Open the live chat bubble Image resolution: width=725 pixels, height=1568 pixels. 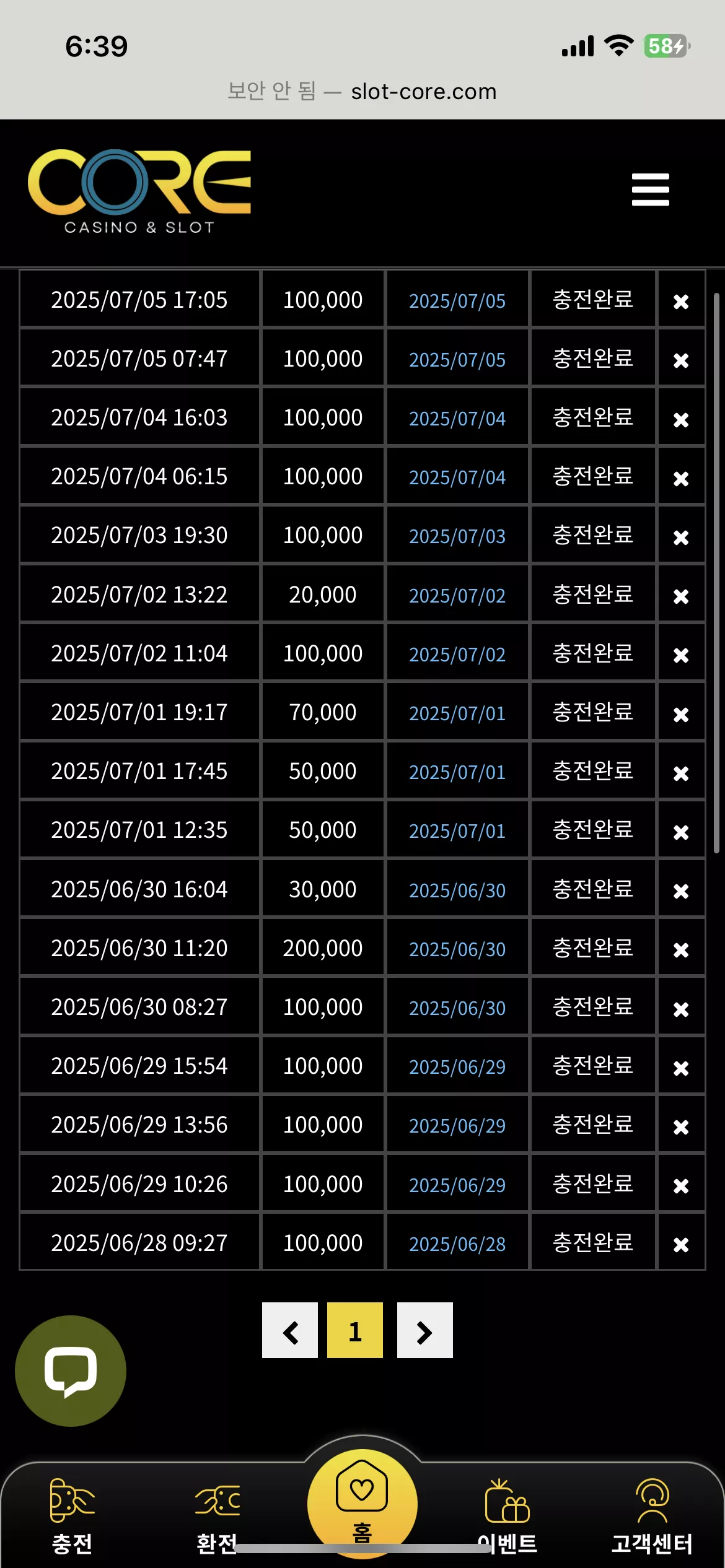pos(71,1371)
